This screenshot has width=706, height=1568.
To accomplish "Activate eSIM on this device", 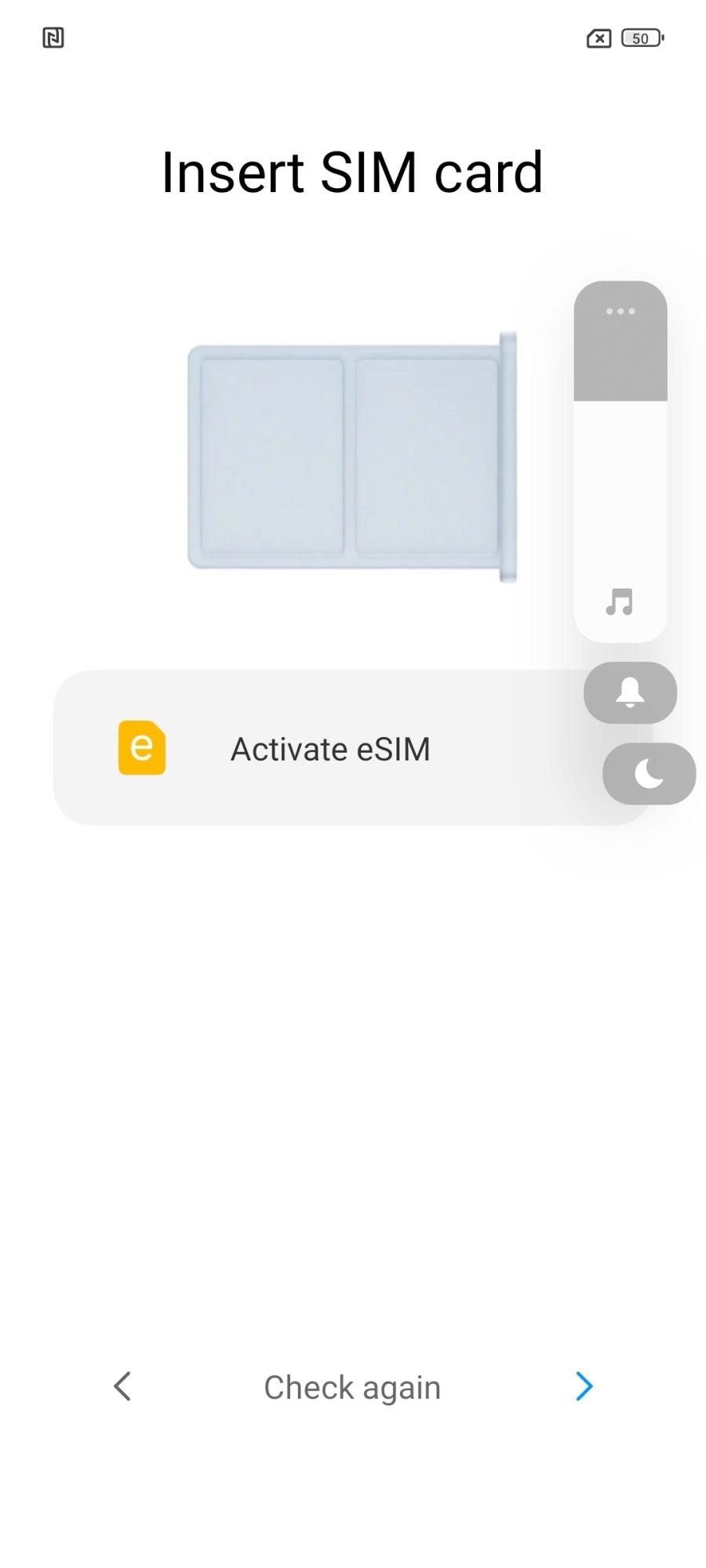I will [329, 749].
